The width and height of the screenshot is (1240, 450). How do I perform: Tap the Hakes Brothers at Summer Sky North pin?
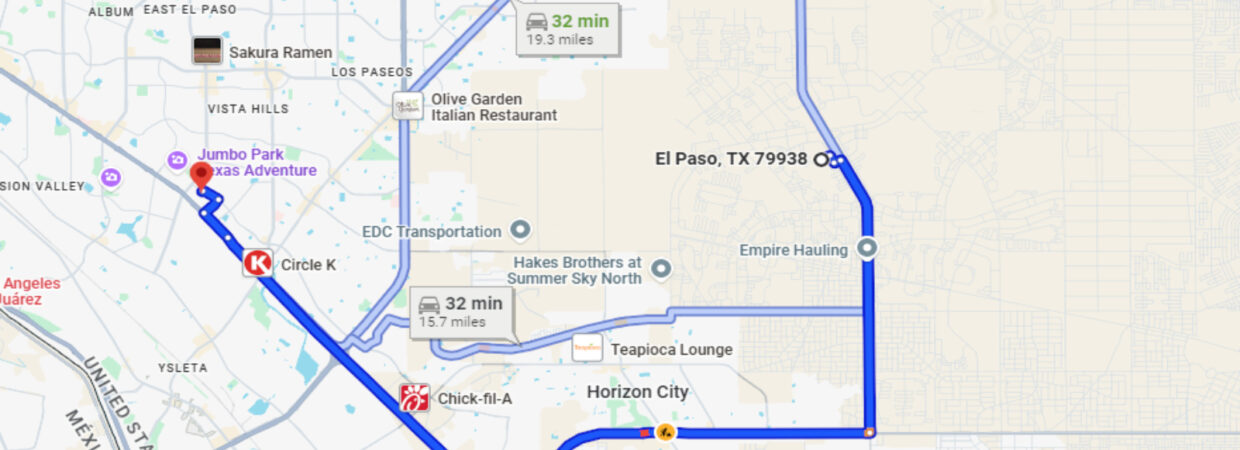tap(661, 268)
